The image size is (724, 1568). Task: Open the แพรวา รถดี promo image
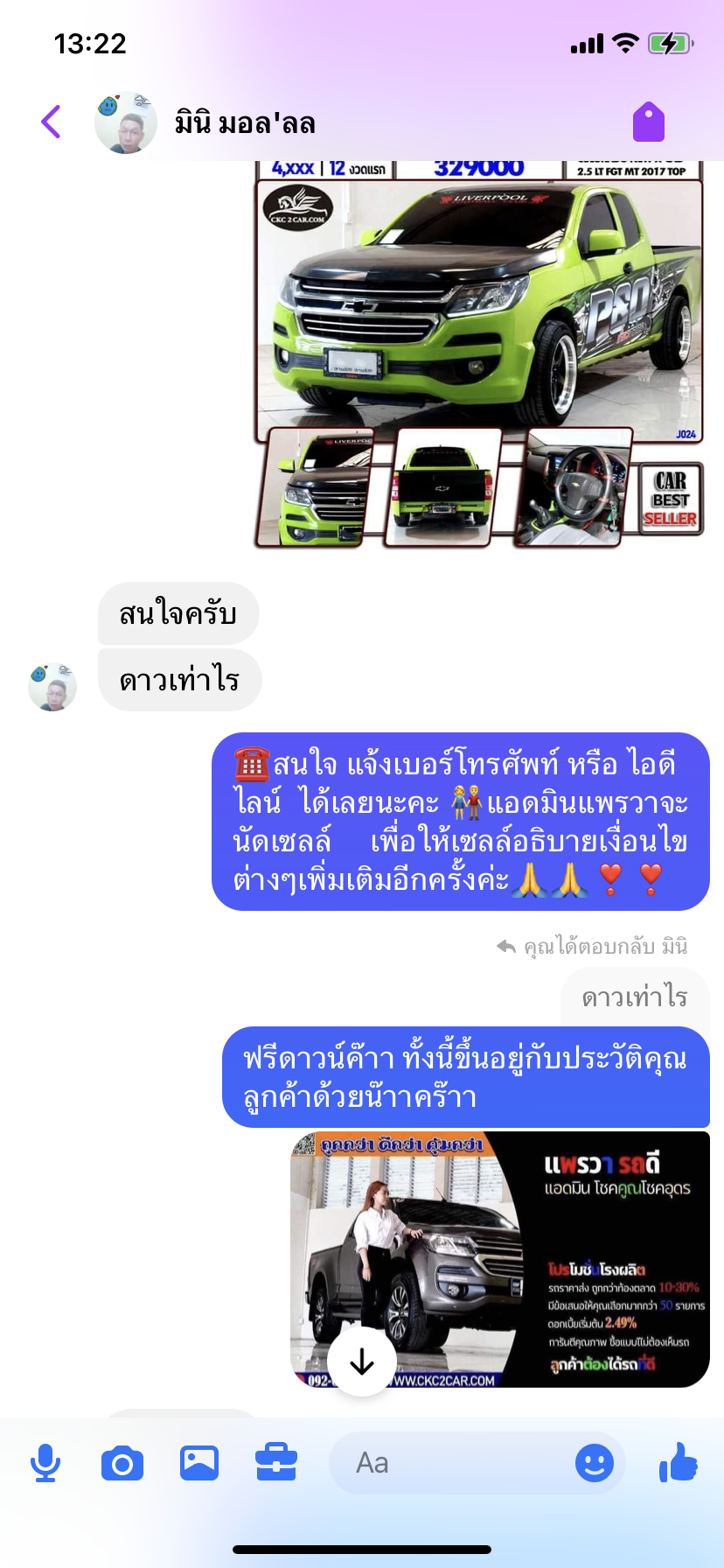[x=500, y=1259]
